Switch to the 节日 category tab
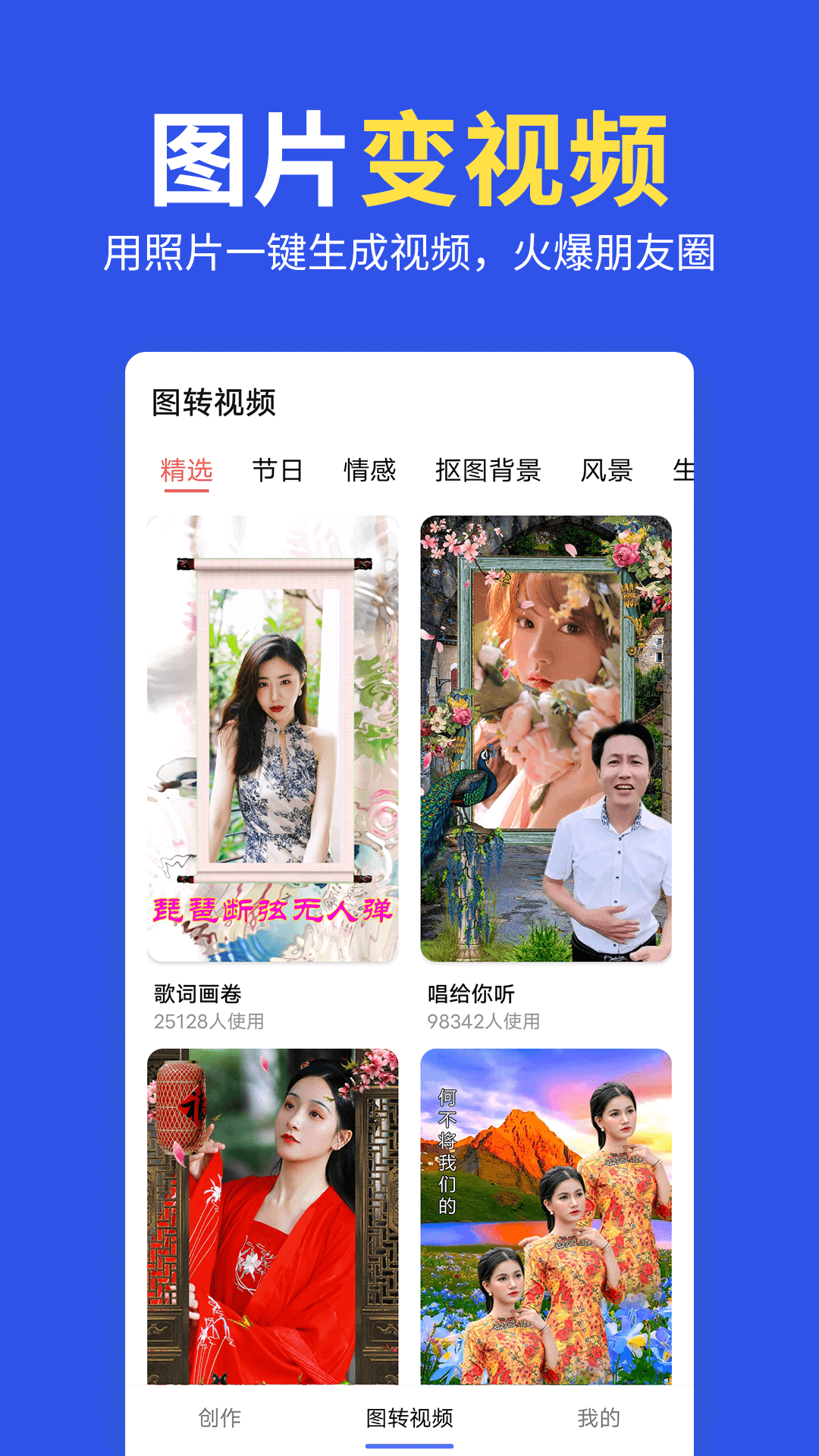This screenshot has width=819, height=1456. tap(278, 470)
